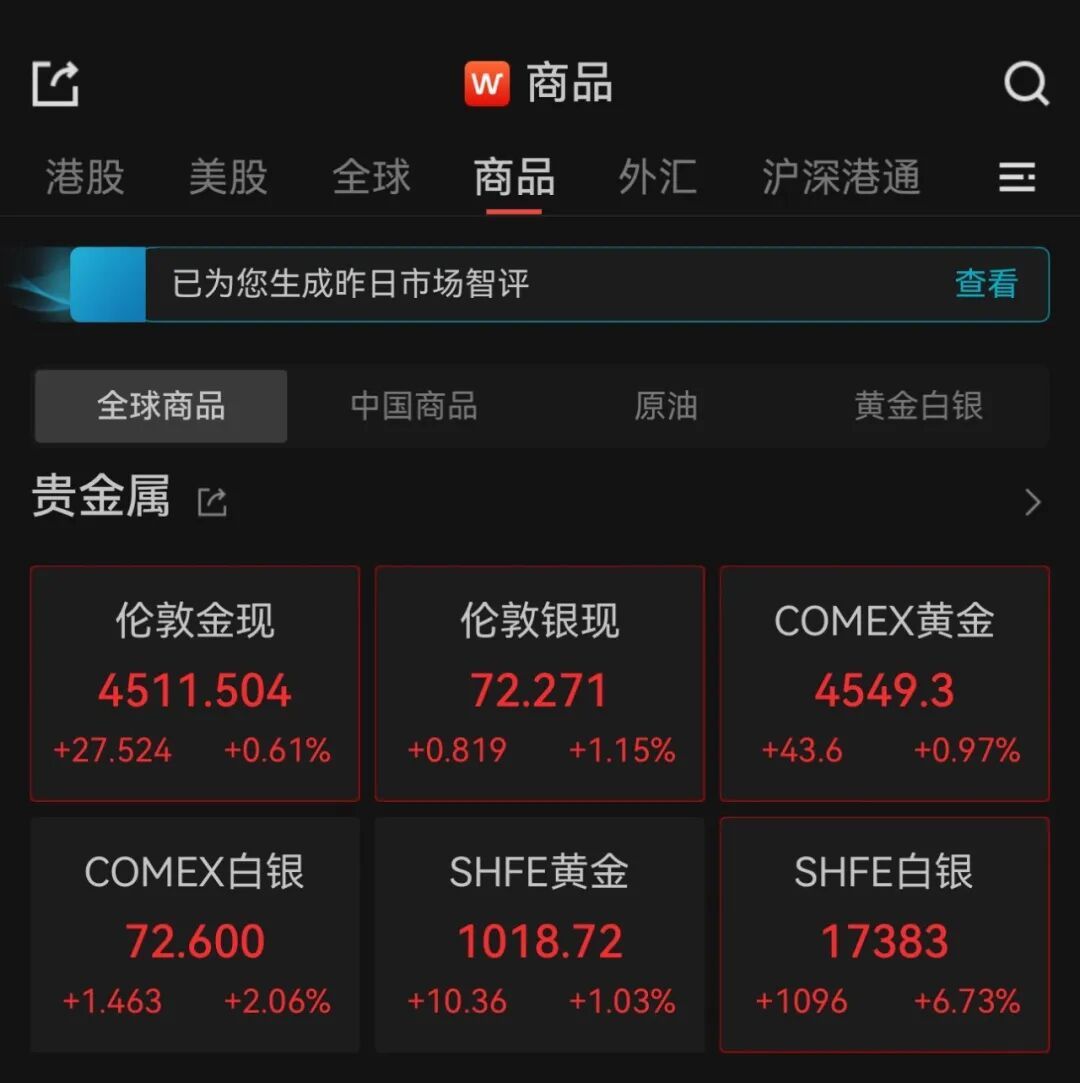Select the 原油 filter
This screenshot has width=1080, height=1083.
point(666,406)
